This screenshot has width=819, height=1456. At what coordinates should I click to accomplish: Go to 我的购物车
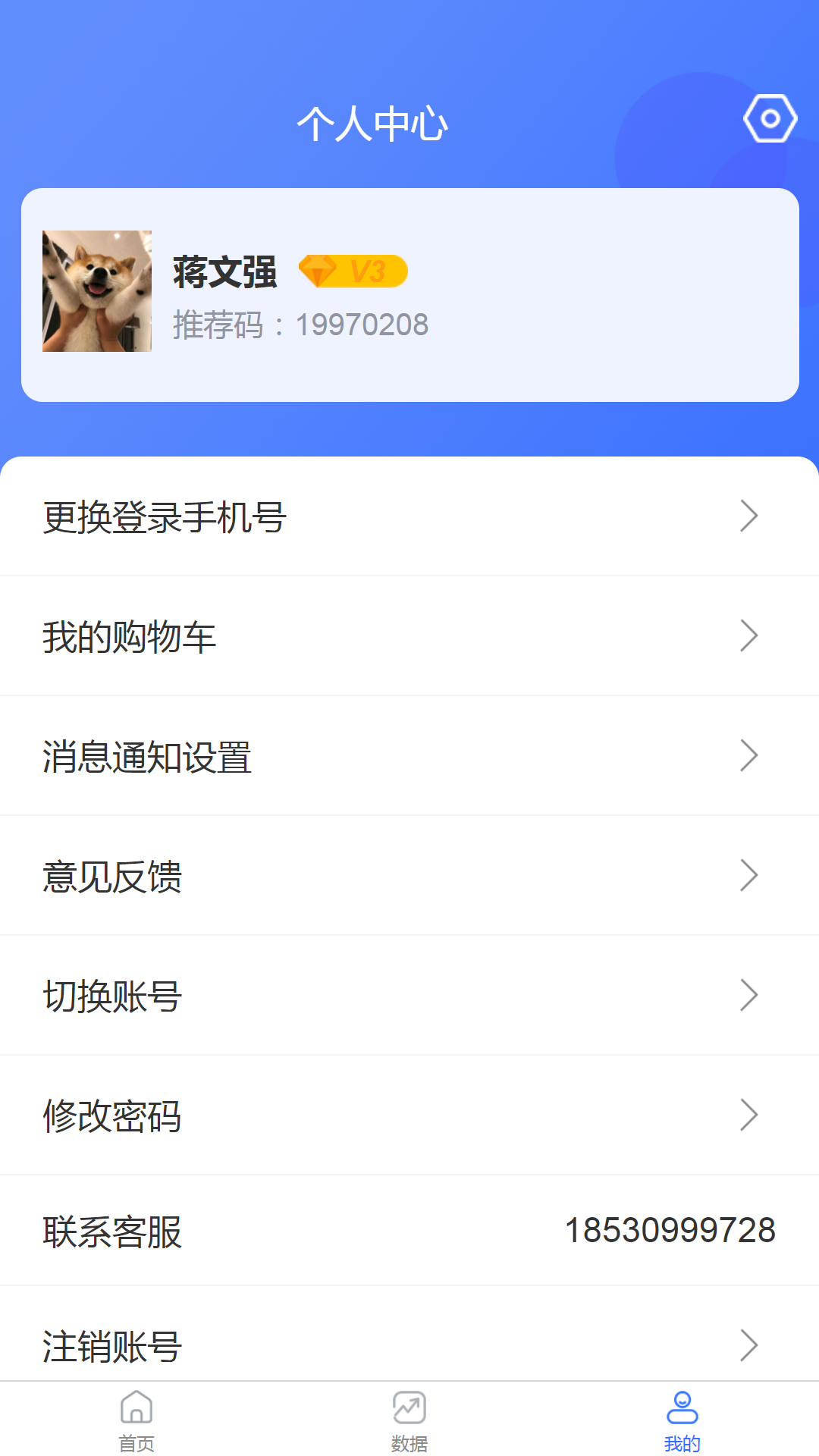pyautogui.click(x=409, y=636)
